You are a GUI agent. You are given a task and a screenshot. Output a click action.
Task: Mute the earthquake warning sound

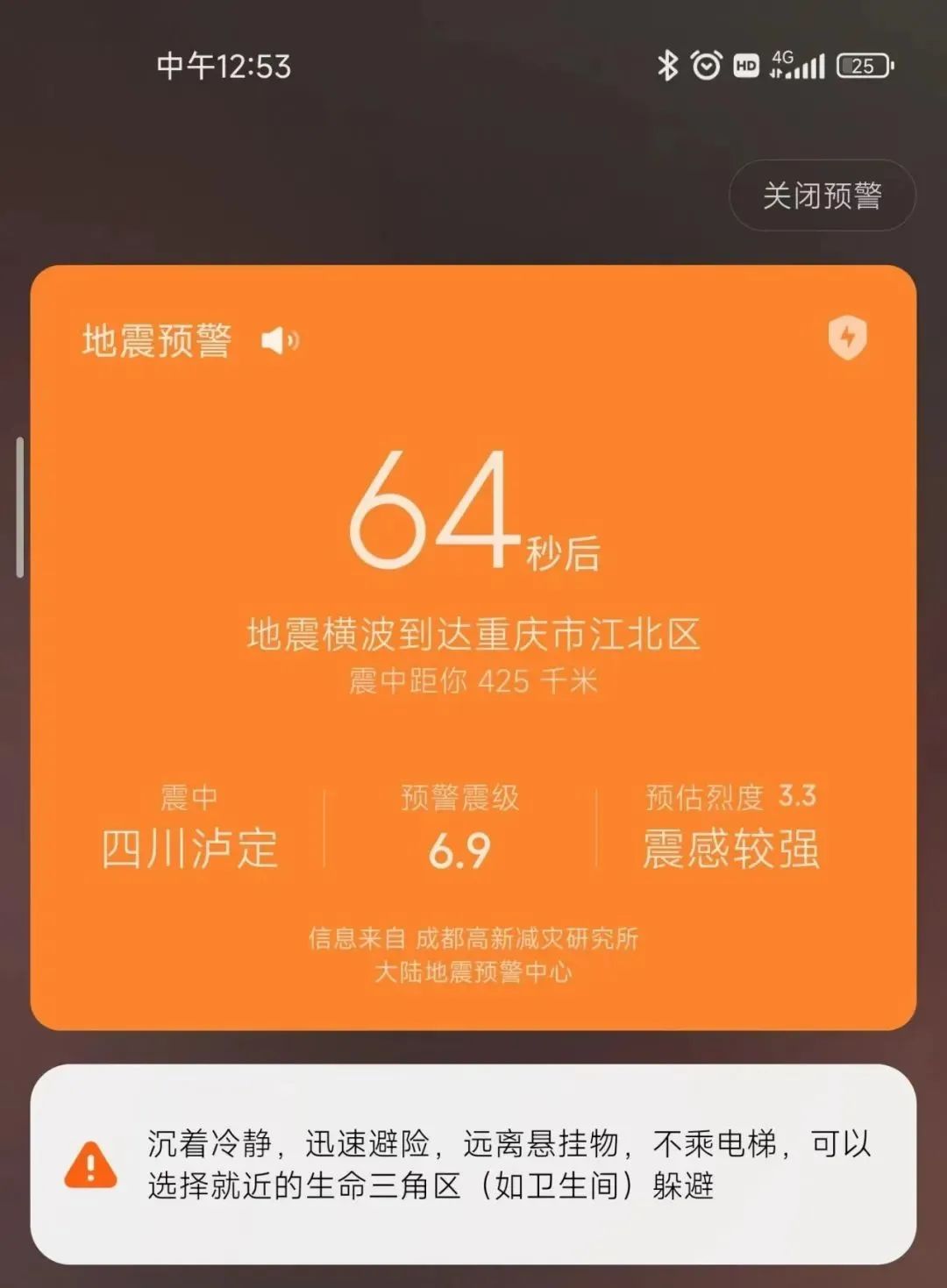coord(280,340)
